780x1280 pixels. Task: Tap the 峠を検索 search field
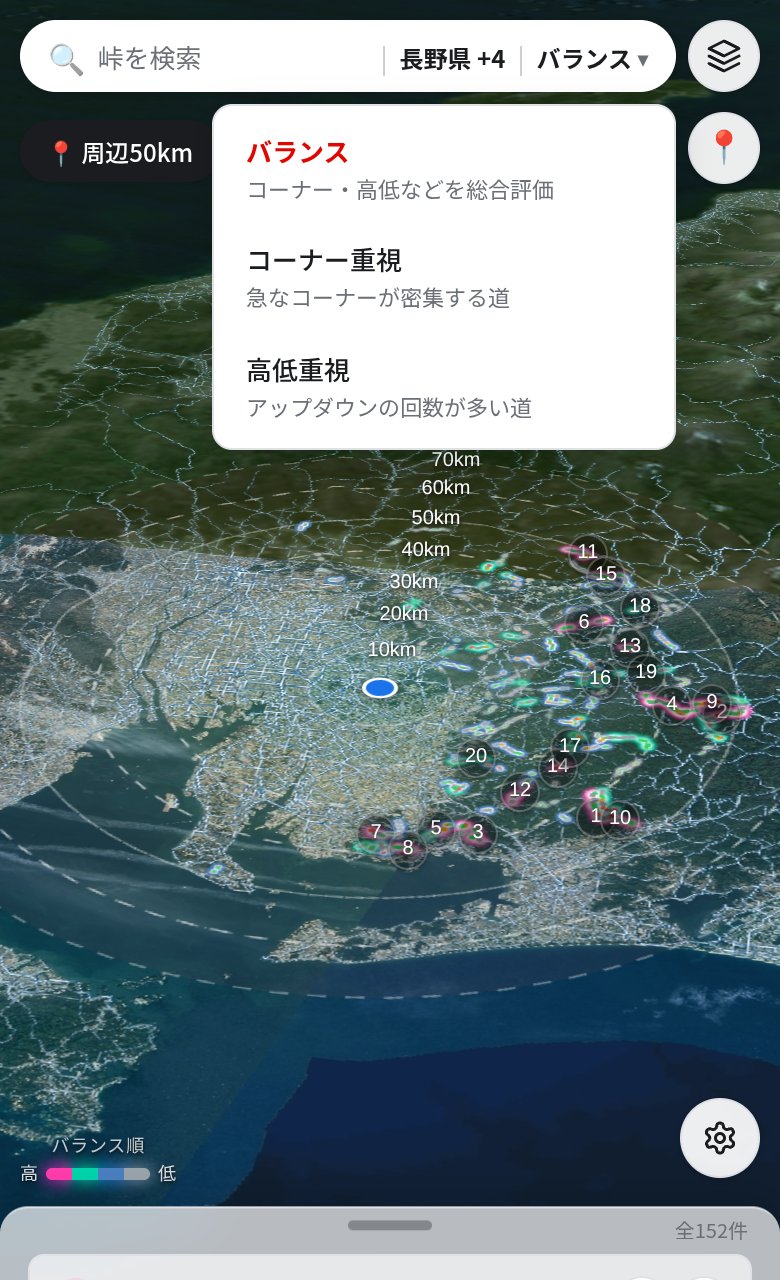click(x=215, y=59)
